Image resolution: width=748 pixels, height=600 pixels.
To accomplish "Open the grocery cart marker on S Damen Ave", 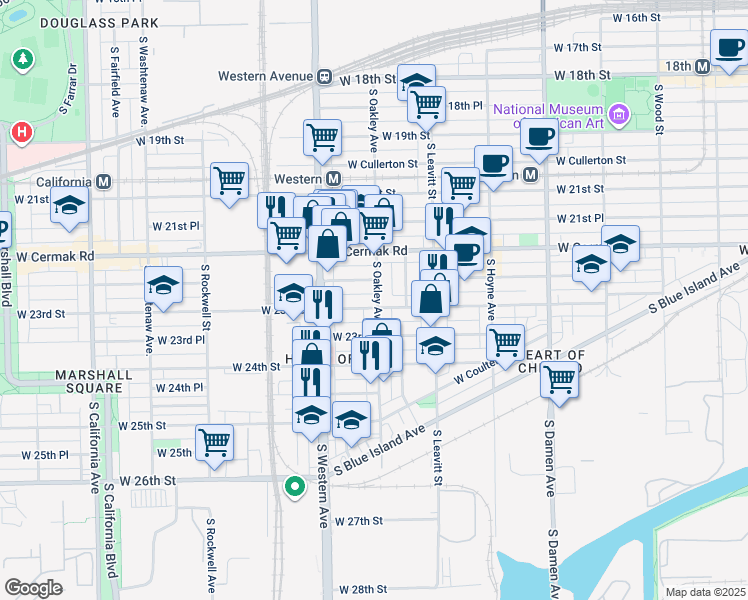I will pyautogui.click(x=560, y=383).
